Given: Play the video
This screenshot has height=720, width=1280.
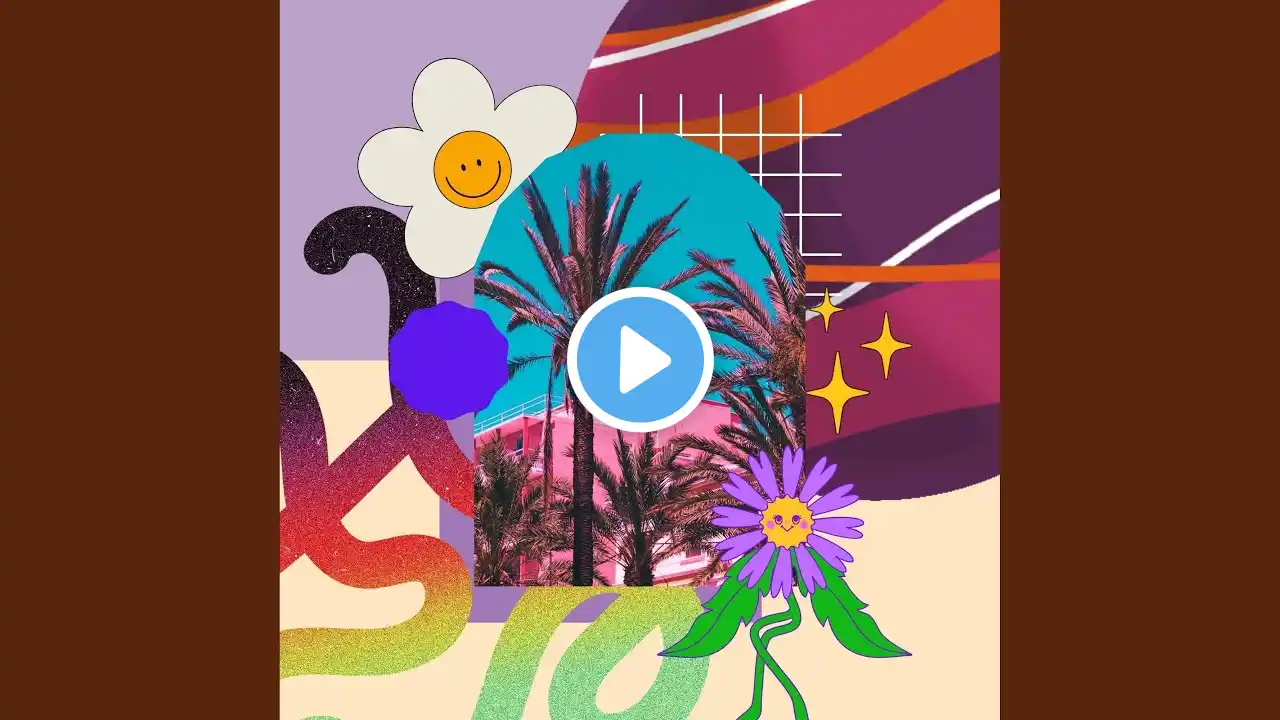Looking at the screenshot, I should pyautogui.click(x=640, y=359).
